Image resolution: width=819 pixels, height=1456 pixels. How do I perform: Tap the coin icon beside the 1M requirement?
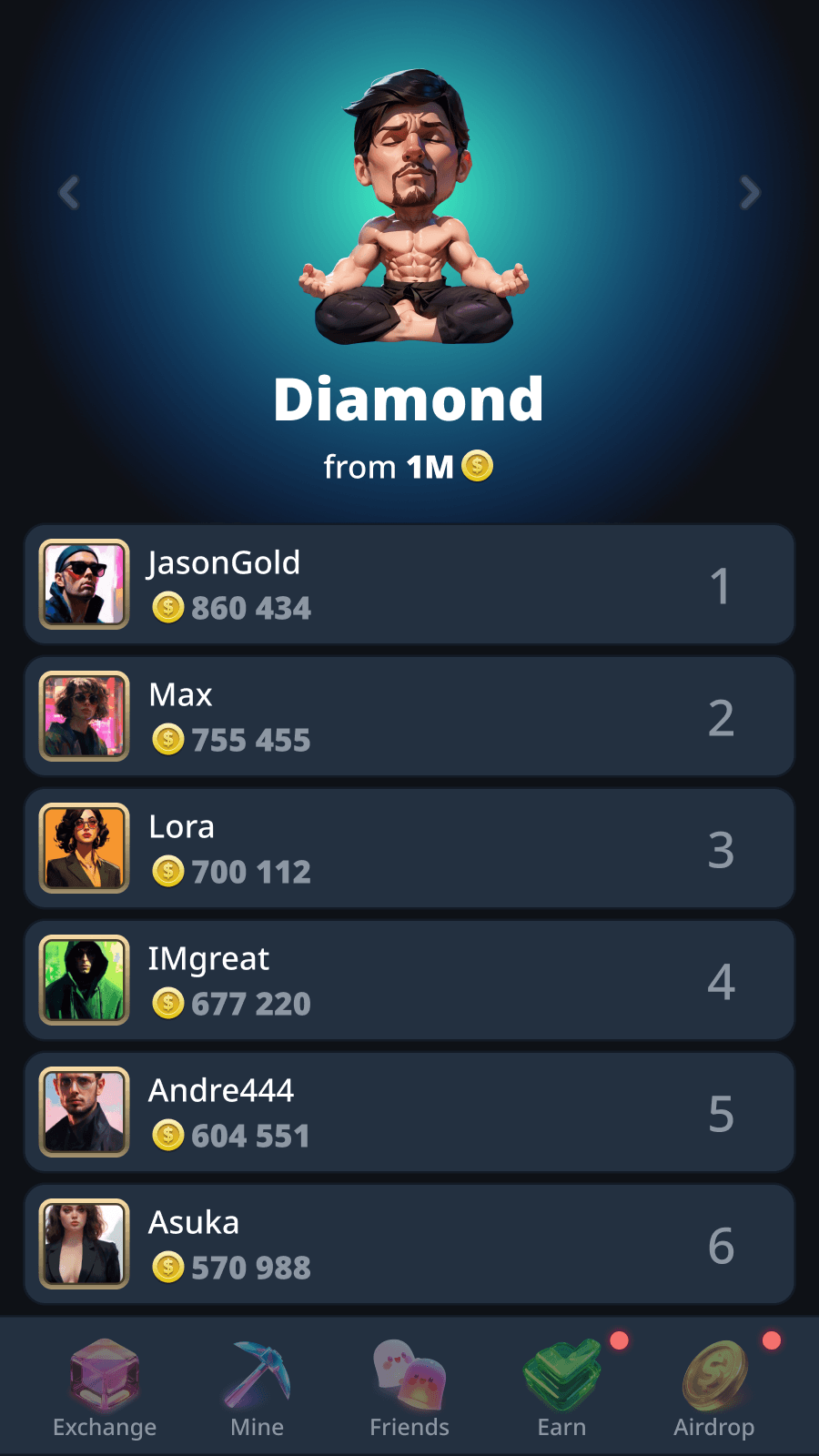click(476, 468)
